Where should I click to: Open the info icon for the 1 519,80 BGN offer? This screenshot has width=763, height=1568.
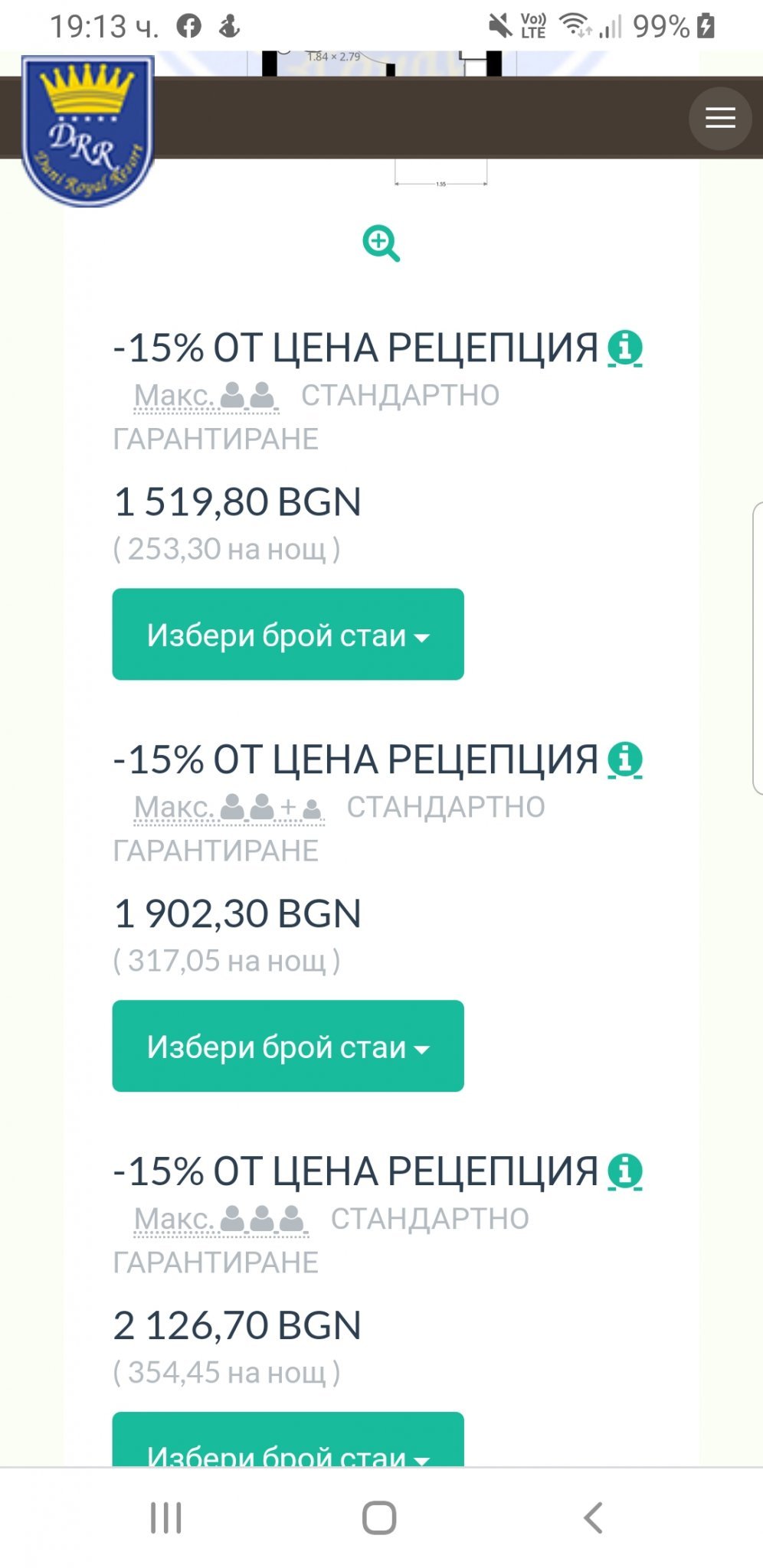pyautogui.click(x=625, y=348)
